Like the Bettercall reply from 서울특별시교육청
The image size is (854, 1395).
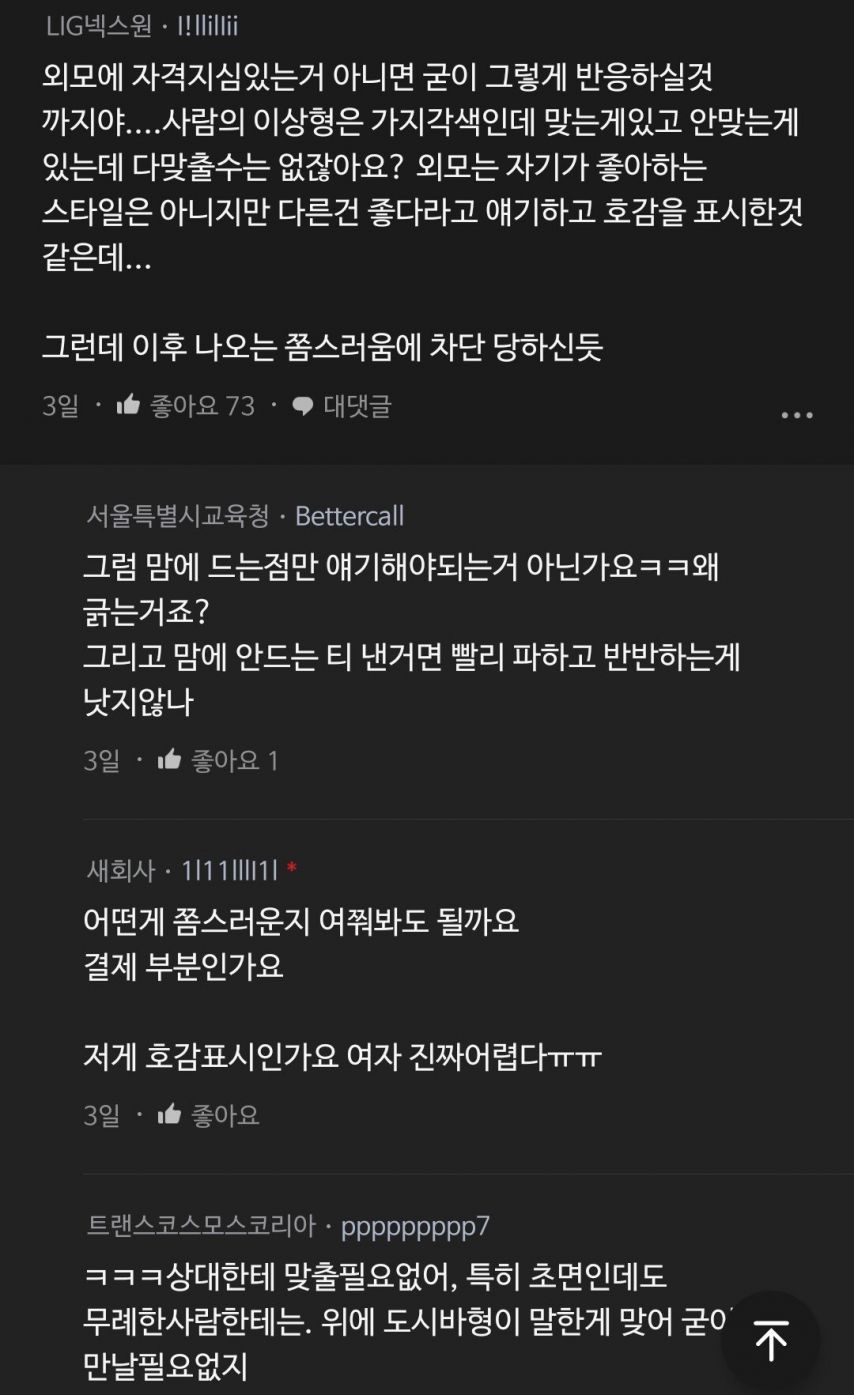click(218, 761)
